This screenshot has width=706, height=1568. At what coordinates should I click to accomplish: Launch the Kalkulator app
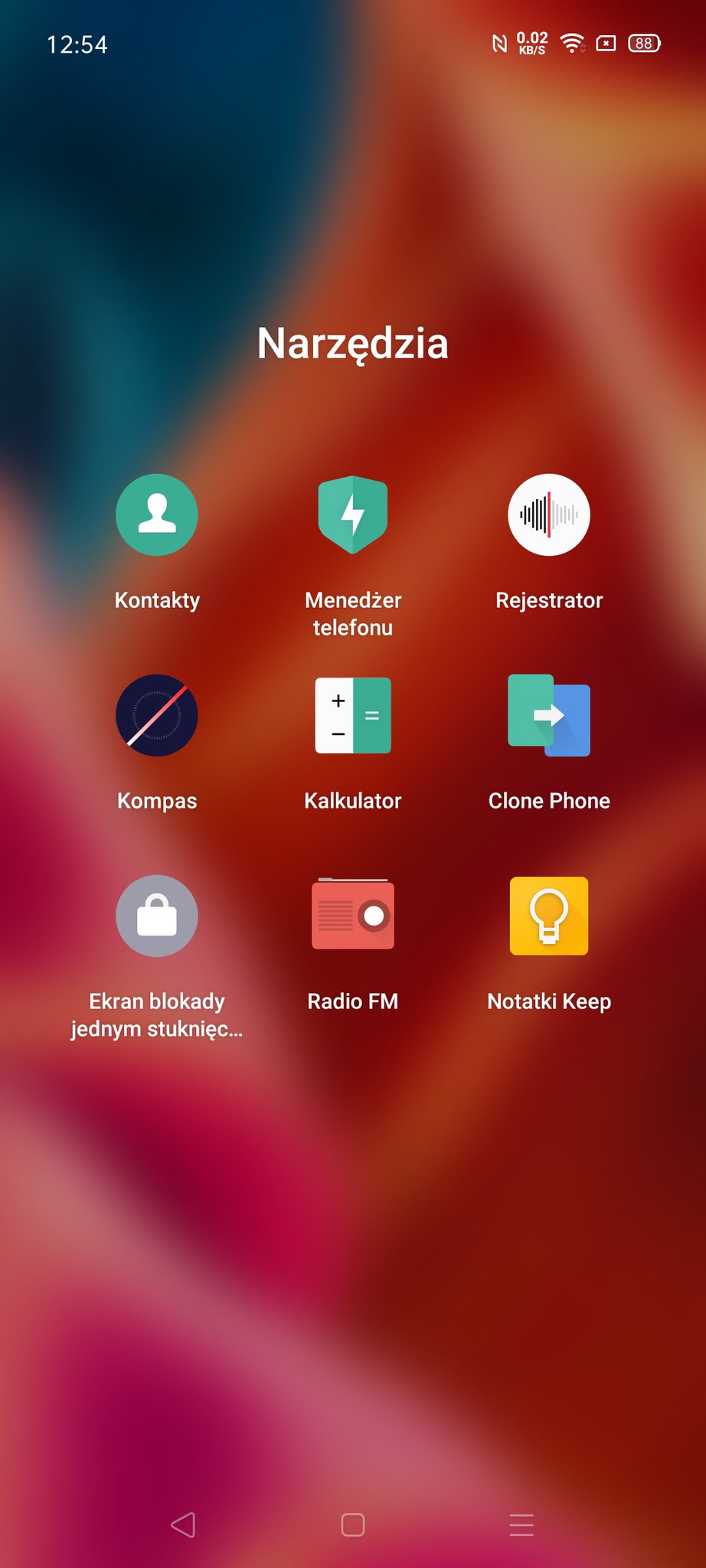point(353,715)
